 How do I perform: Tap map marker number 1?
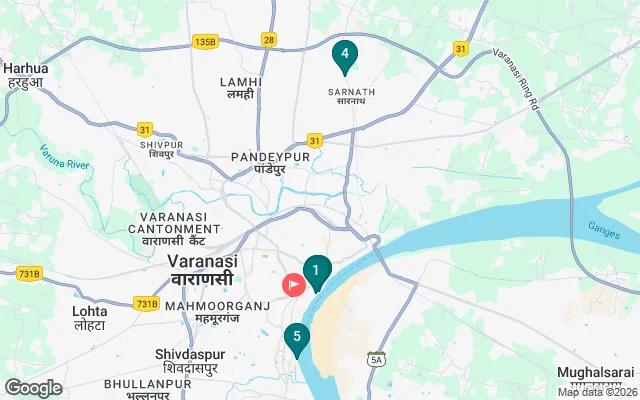(316, 270)
